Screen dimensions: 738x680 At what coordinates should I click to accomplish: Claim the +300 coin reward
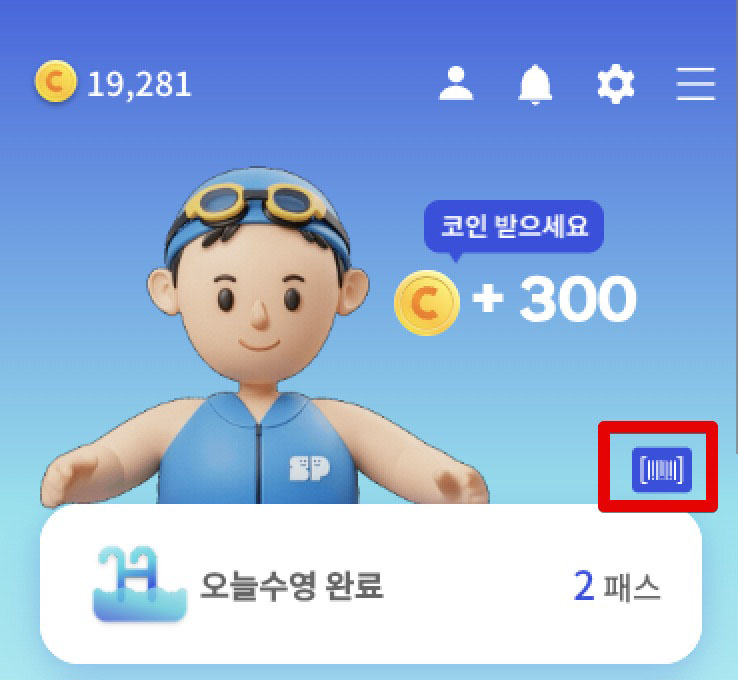[517, 300]
